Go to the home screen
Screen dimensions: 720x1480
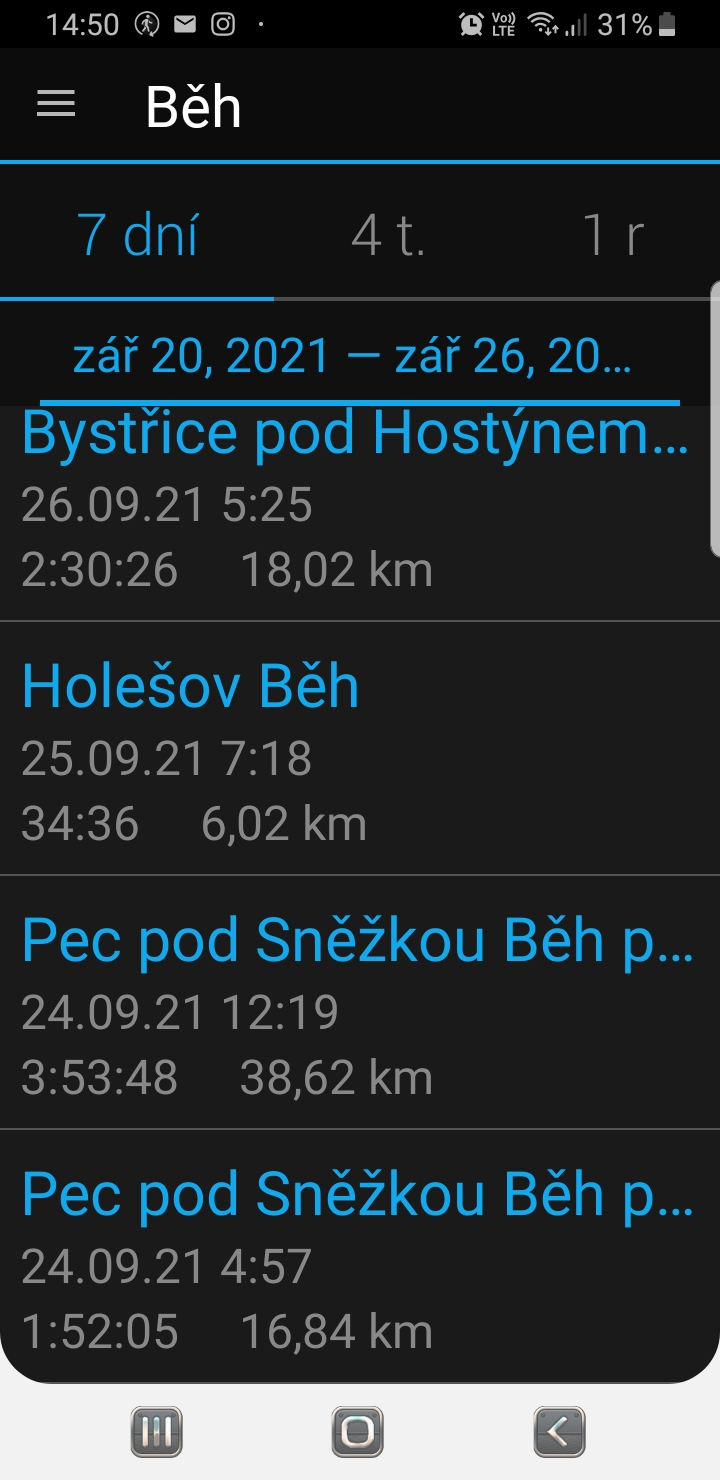tap(357, 1431)
